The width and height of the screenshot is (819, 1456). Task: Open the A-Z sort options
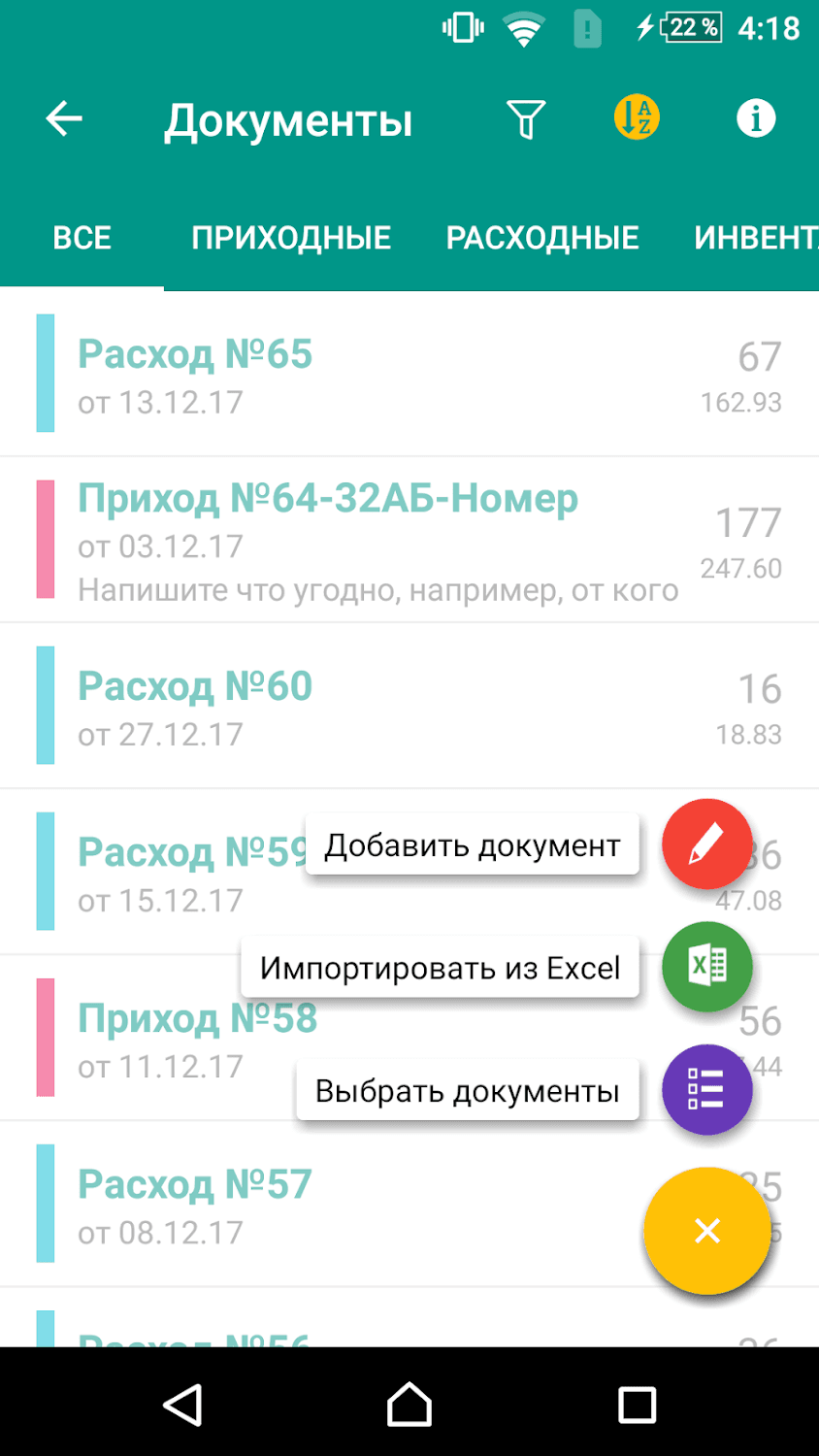pyautogui.click(x=637, y=118)
